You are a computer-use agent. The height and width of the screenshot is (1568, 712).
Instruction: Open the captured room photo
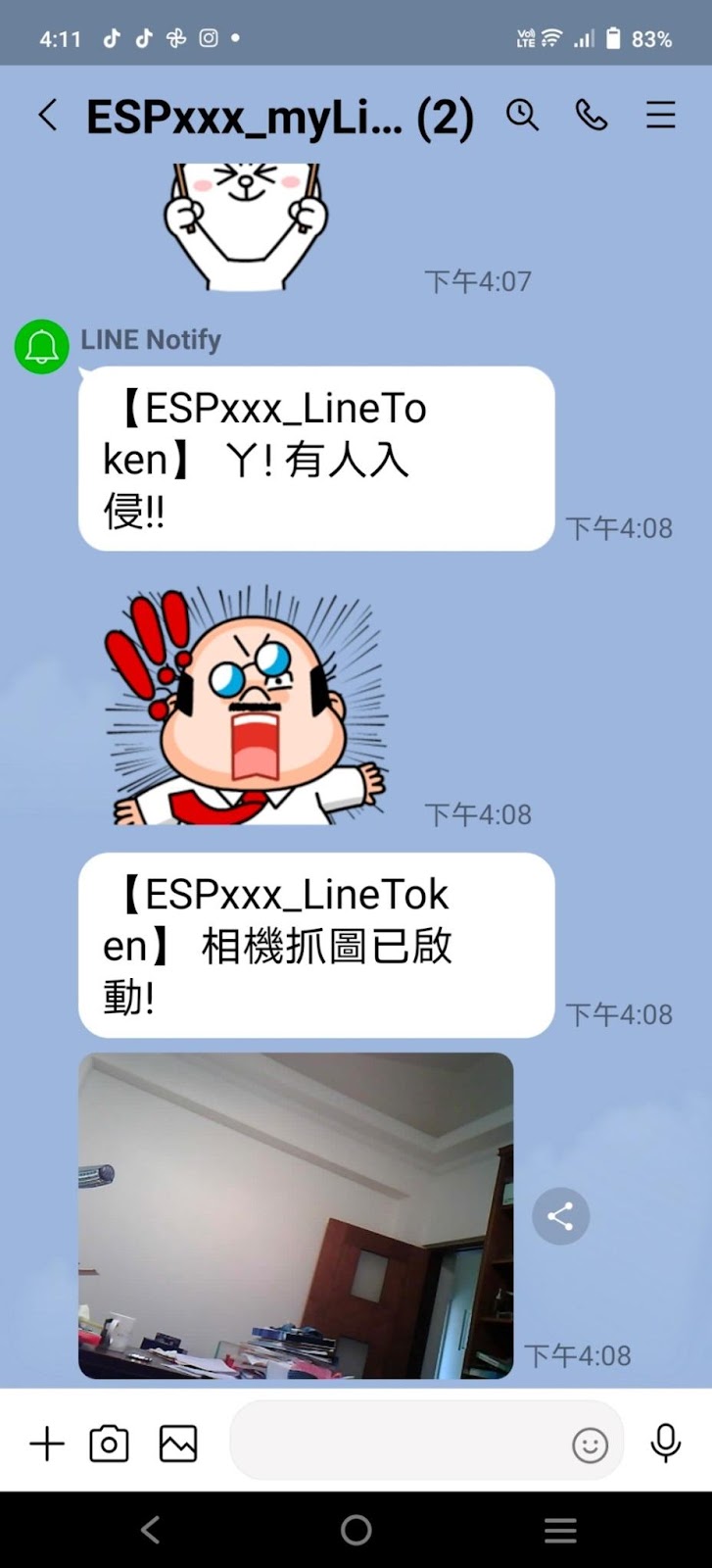pyautogui.click(x=295, y=1215)
